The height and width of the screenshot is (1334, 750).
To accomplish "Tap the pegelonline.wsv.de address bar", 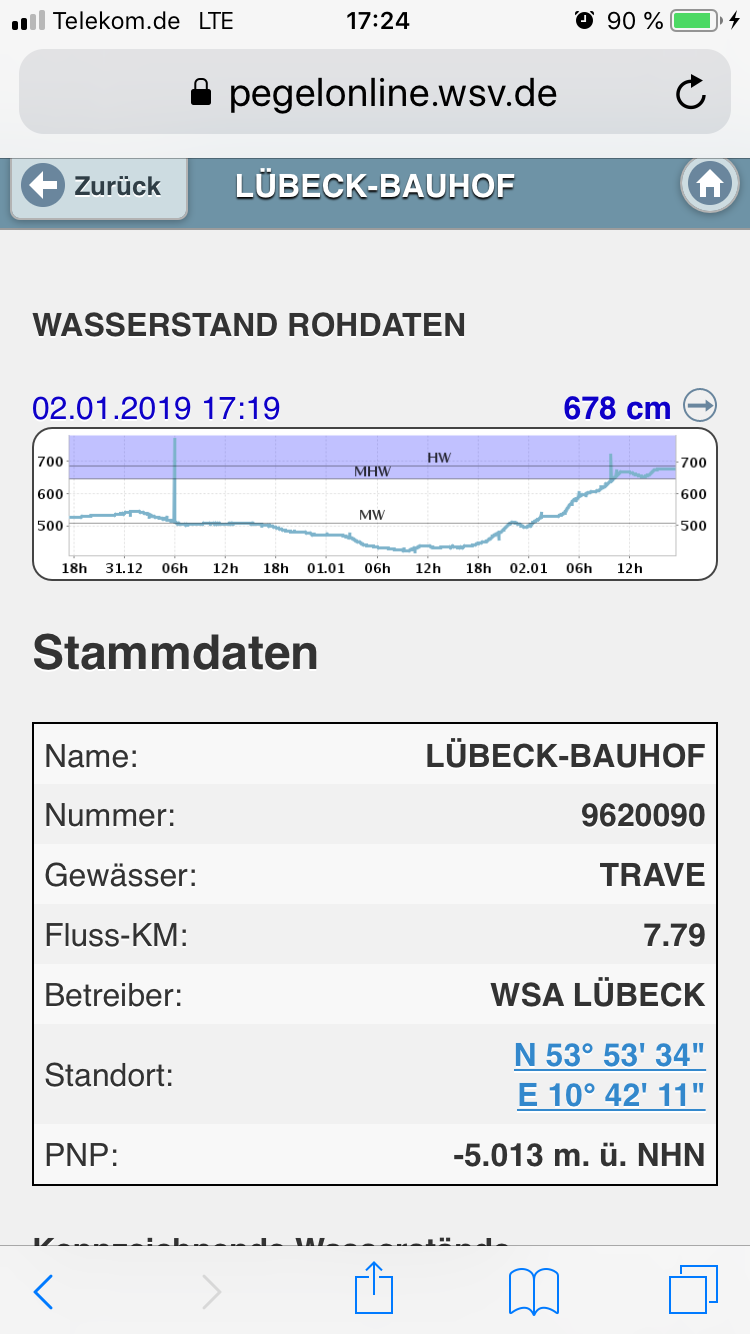I will pyautogui.click(x=374, y=92).
